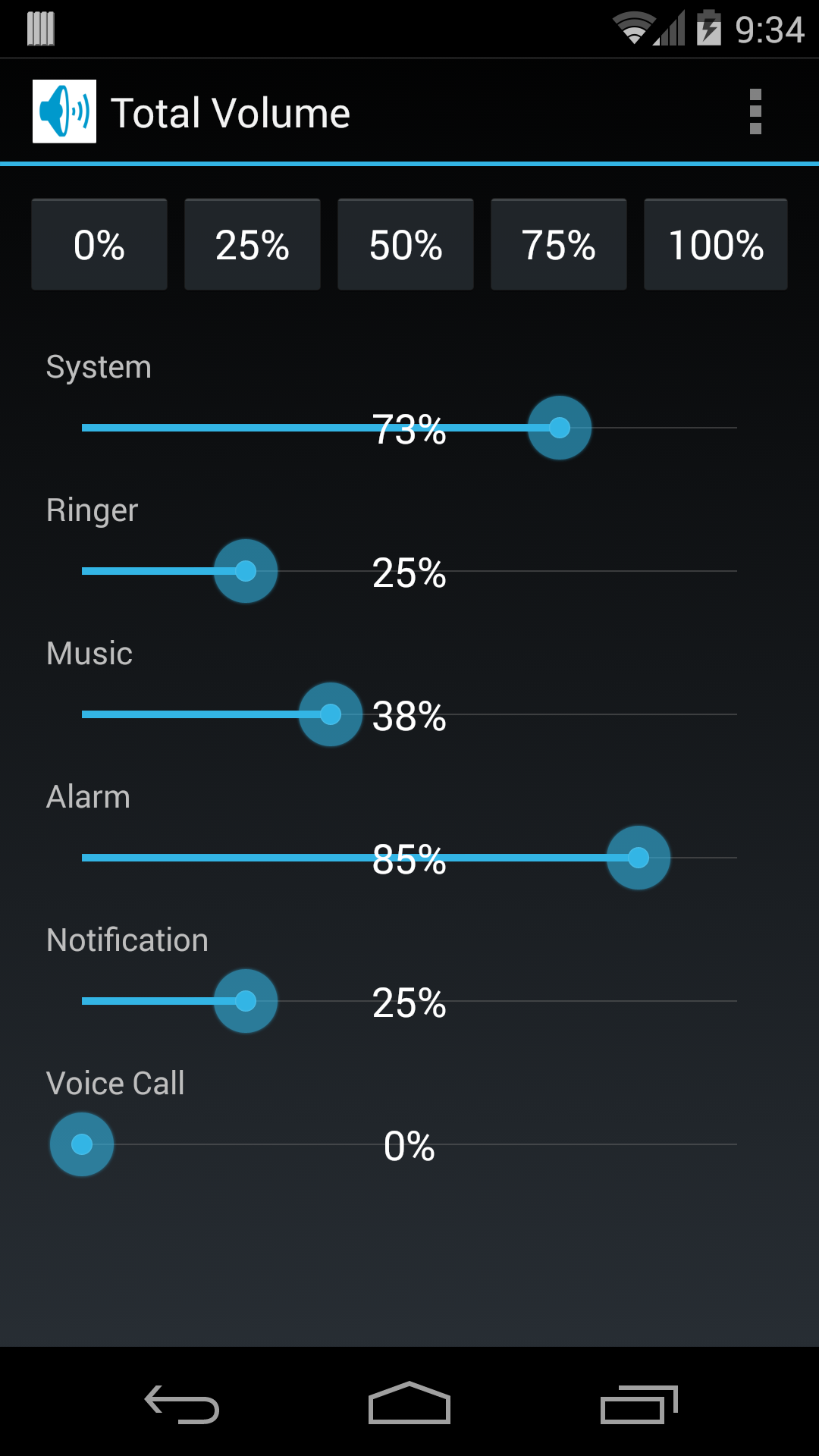This screenshot has height=1456, width=819.
Task: Tap the System volume slider handle
Action: (x=560, y=428)
